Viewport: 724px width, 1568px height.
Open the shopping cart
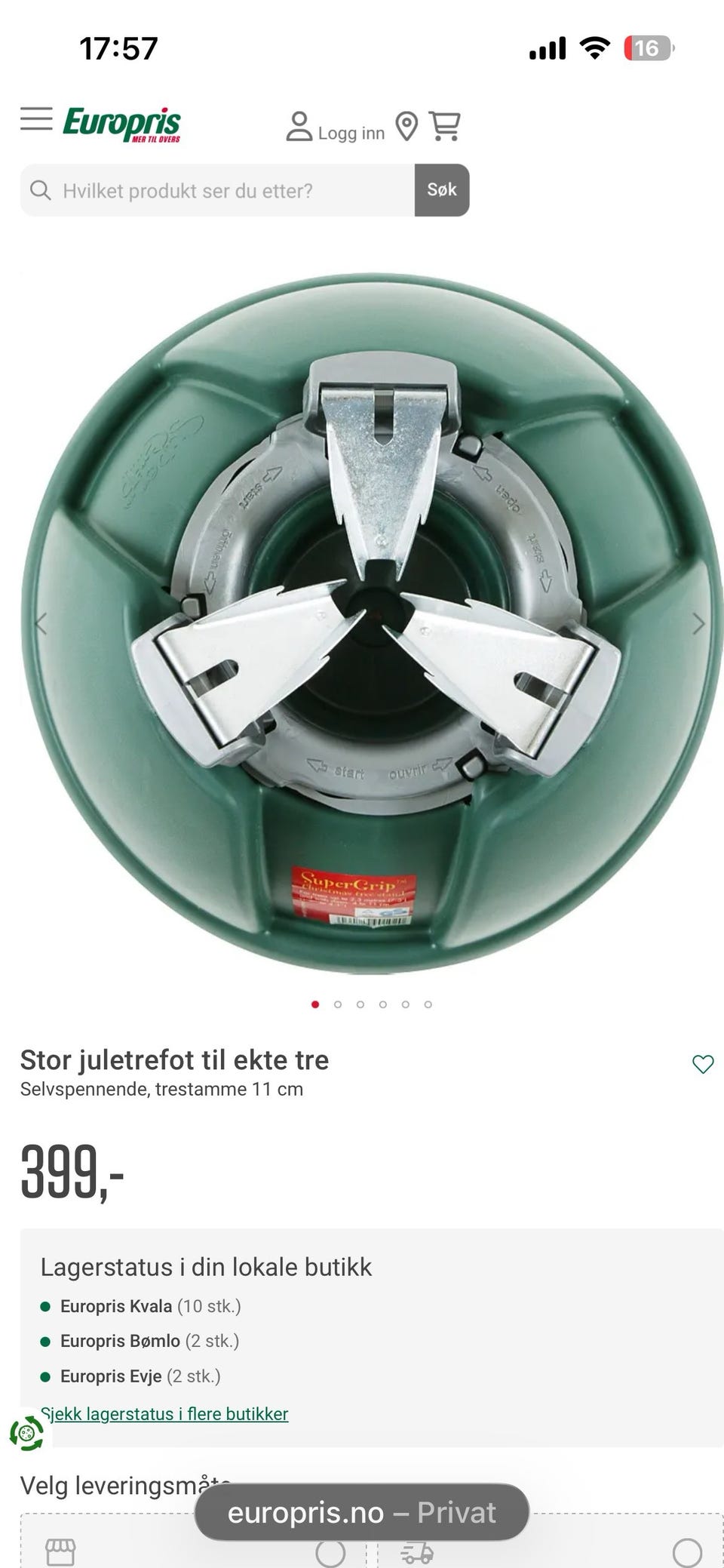445,126
